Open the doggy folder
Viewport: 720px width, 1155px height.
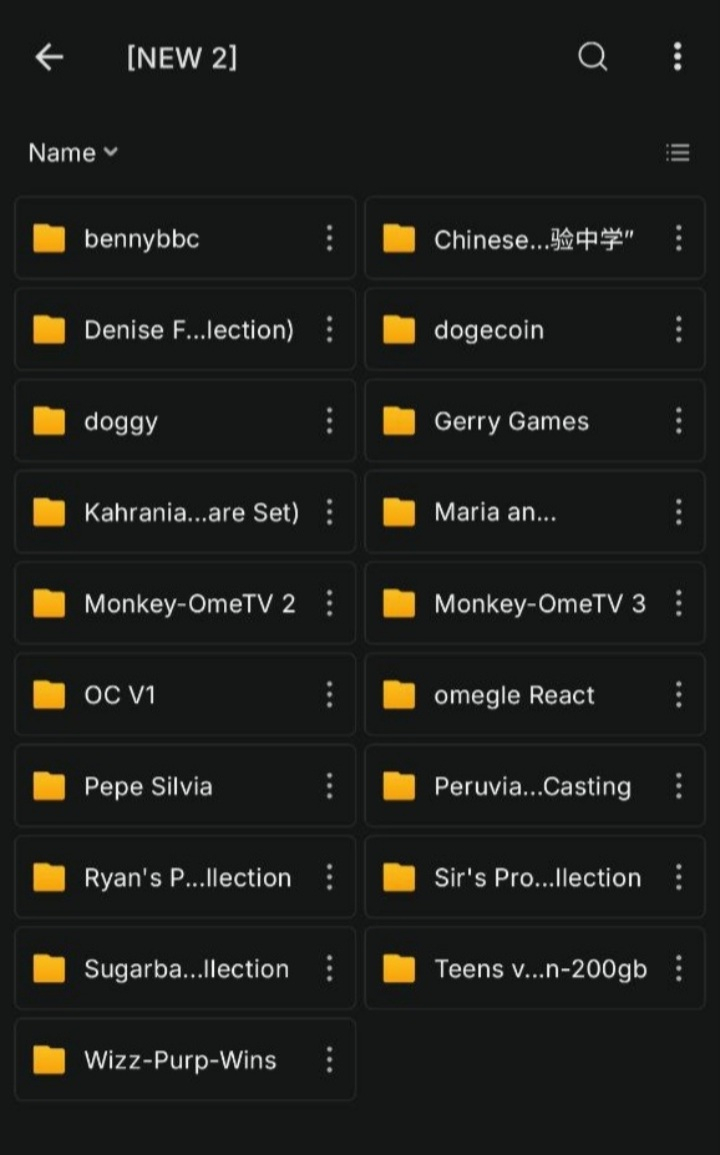pyautogui.click(x=121, y=421)
